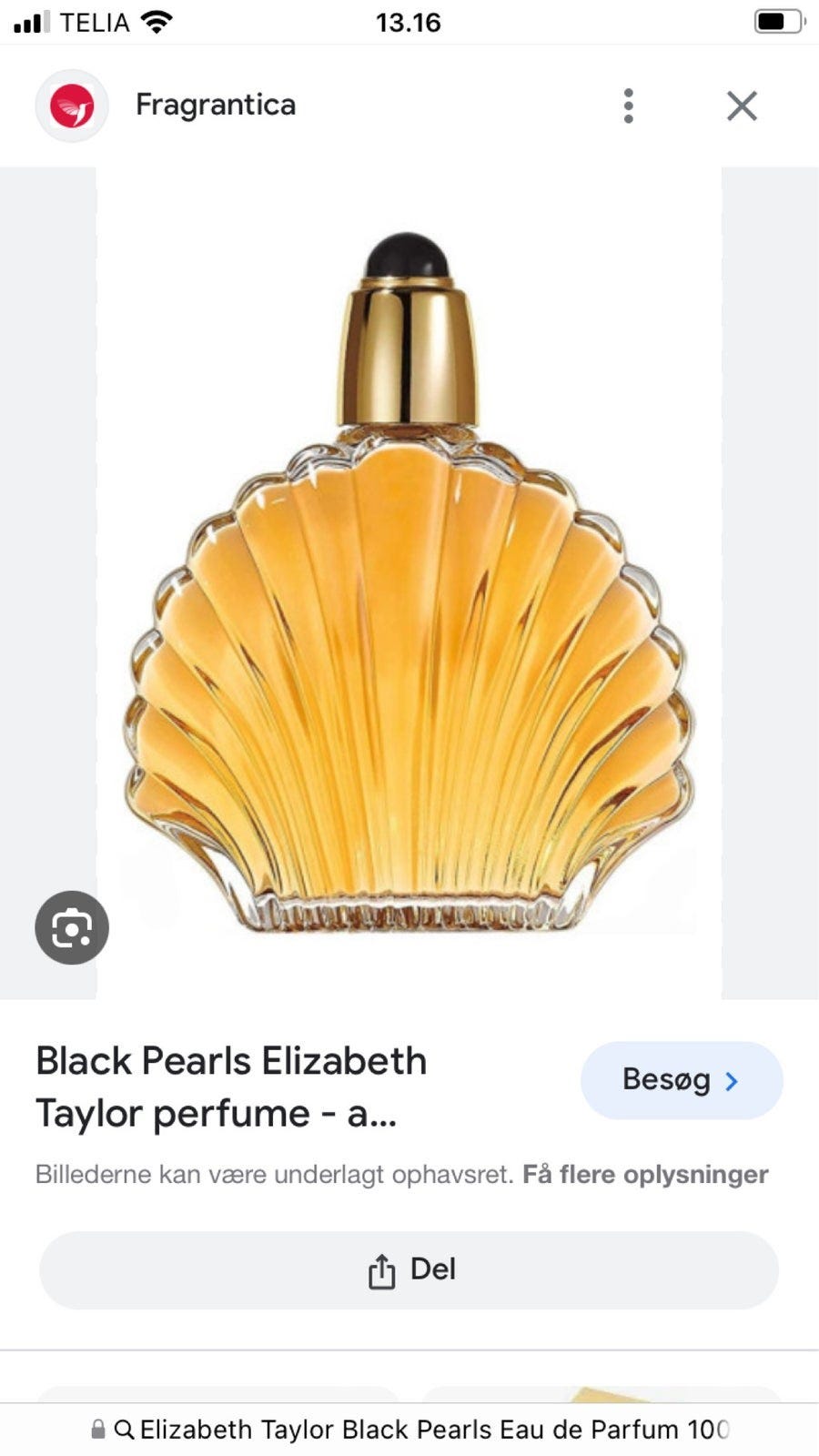The width and height of the screenshot is (819, 1456).
Task: Open 'Få flere oplysninger' link
Action: (x=645, y=1174)
